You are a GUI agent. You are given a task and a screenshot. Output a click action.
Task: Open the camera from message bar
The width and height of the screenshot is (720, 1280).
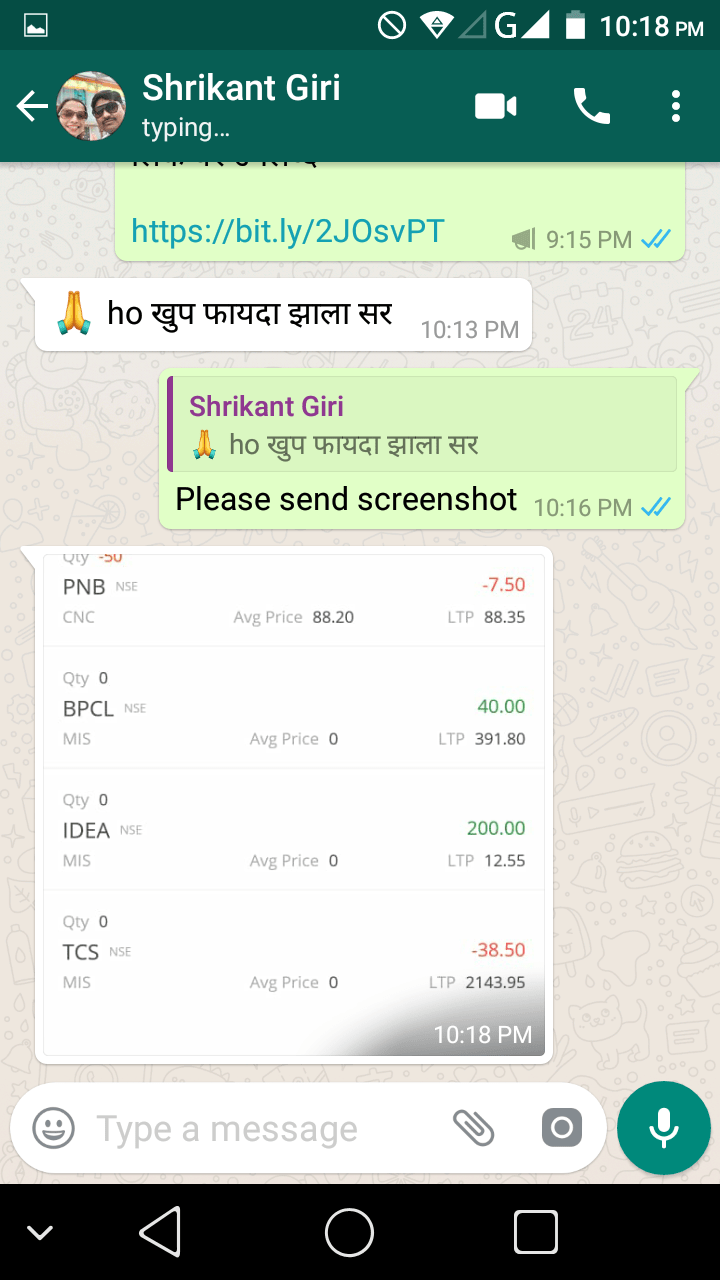561,1129
